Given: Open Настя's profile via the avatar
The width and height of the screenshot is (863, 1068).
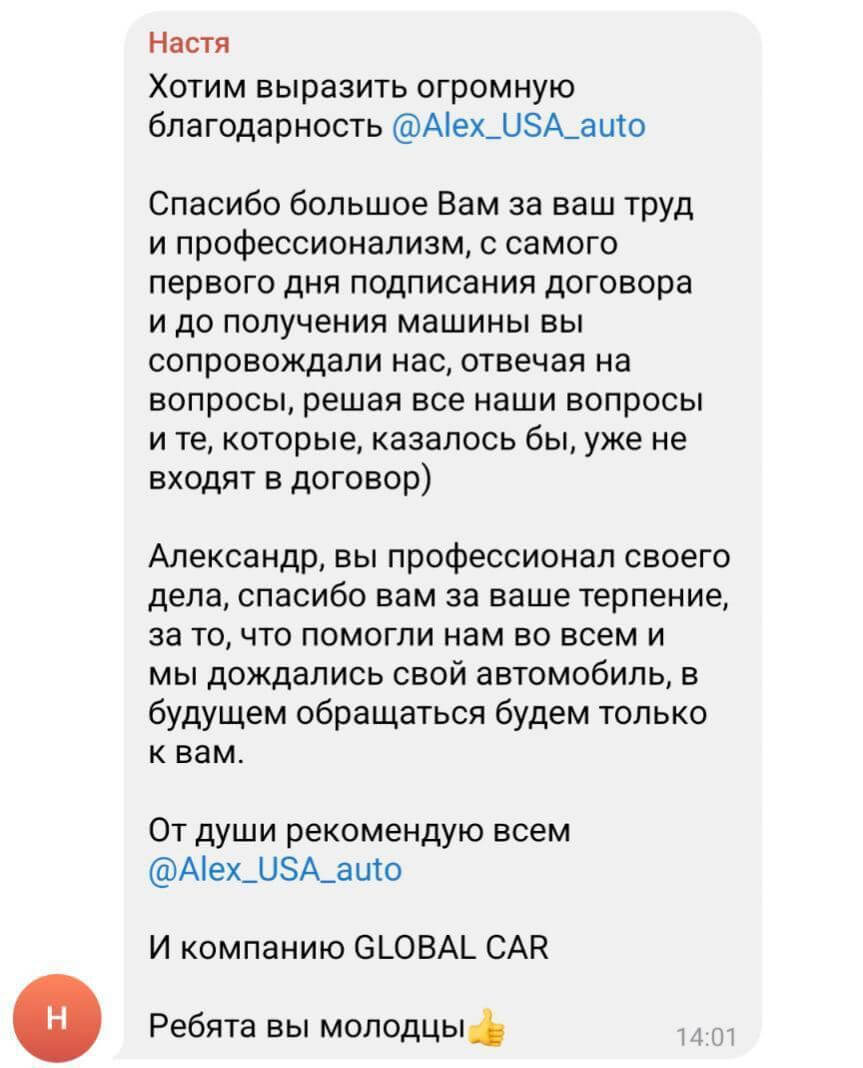Looking at the screenshot, I should [x=56, y=1018].
